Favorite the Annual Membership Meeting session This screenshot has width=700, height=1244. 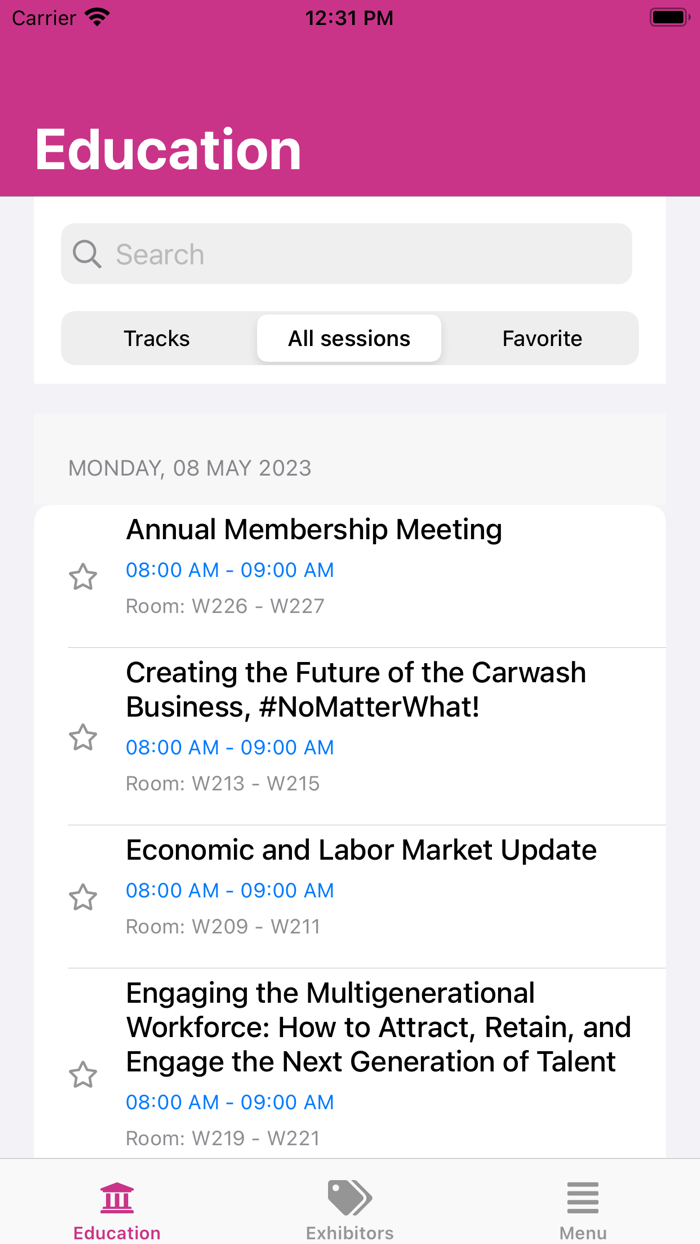click(x=83, y=577)
